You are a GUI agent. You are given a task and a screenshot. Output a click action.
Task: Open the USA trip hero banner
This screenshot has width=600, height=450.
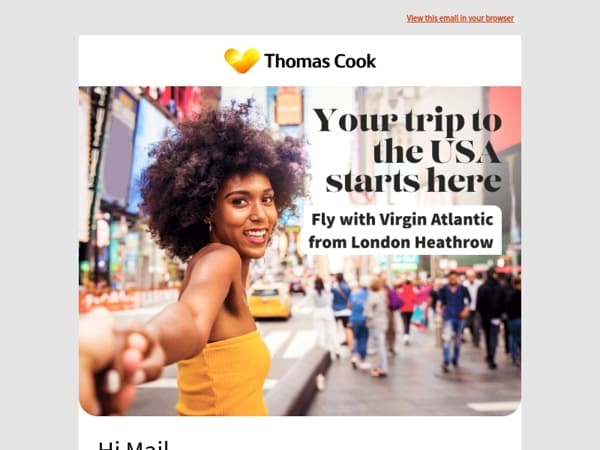300,251
